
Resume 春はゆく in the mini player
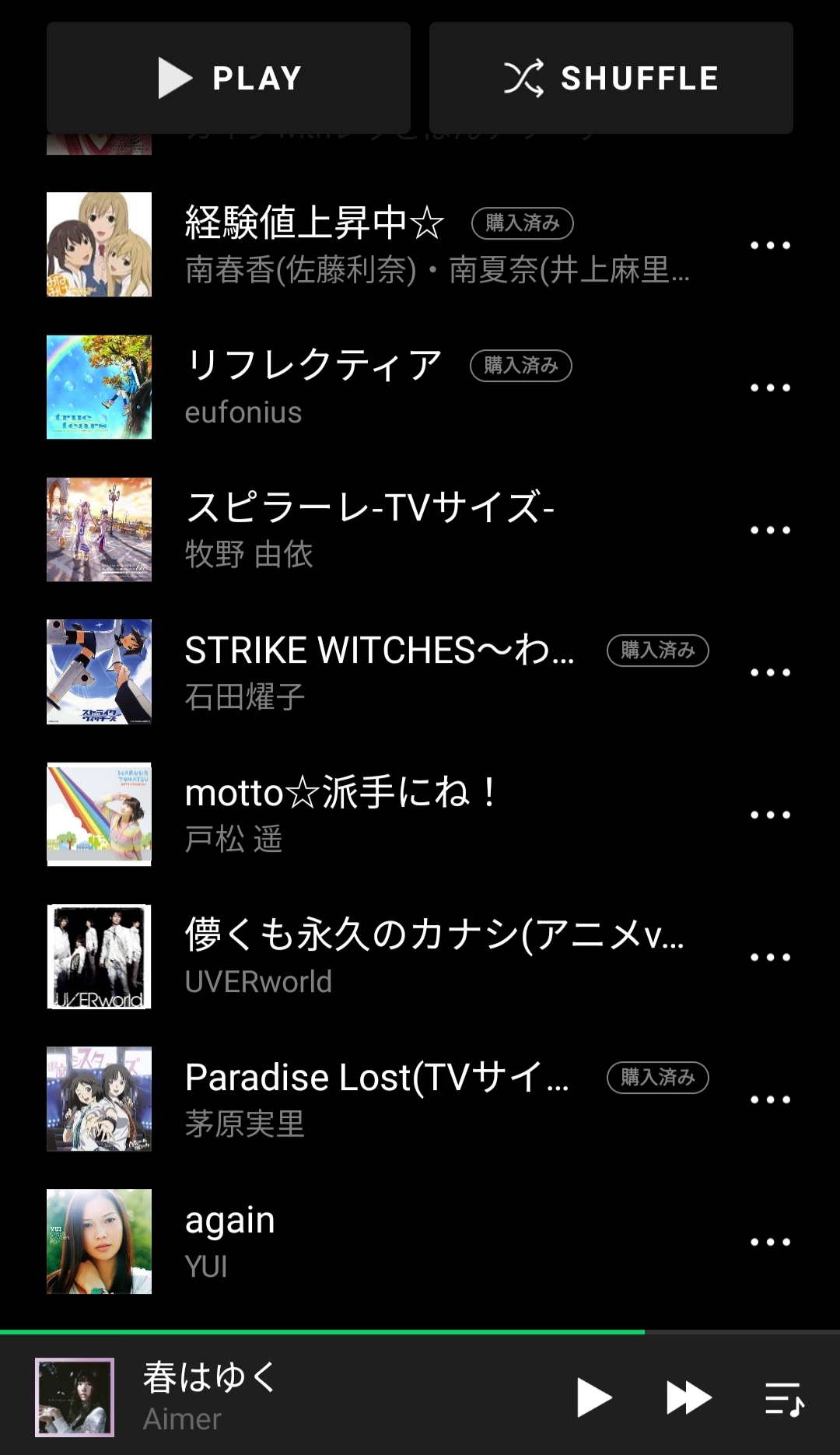(594, 1397)
